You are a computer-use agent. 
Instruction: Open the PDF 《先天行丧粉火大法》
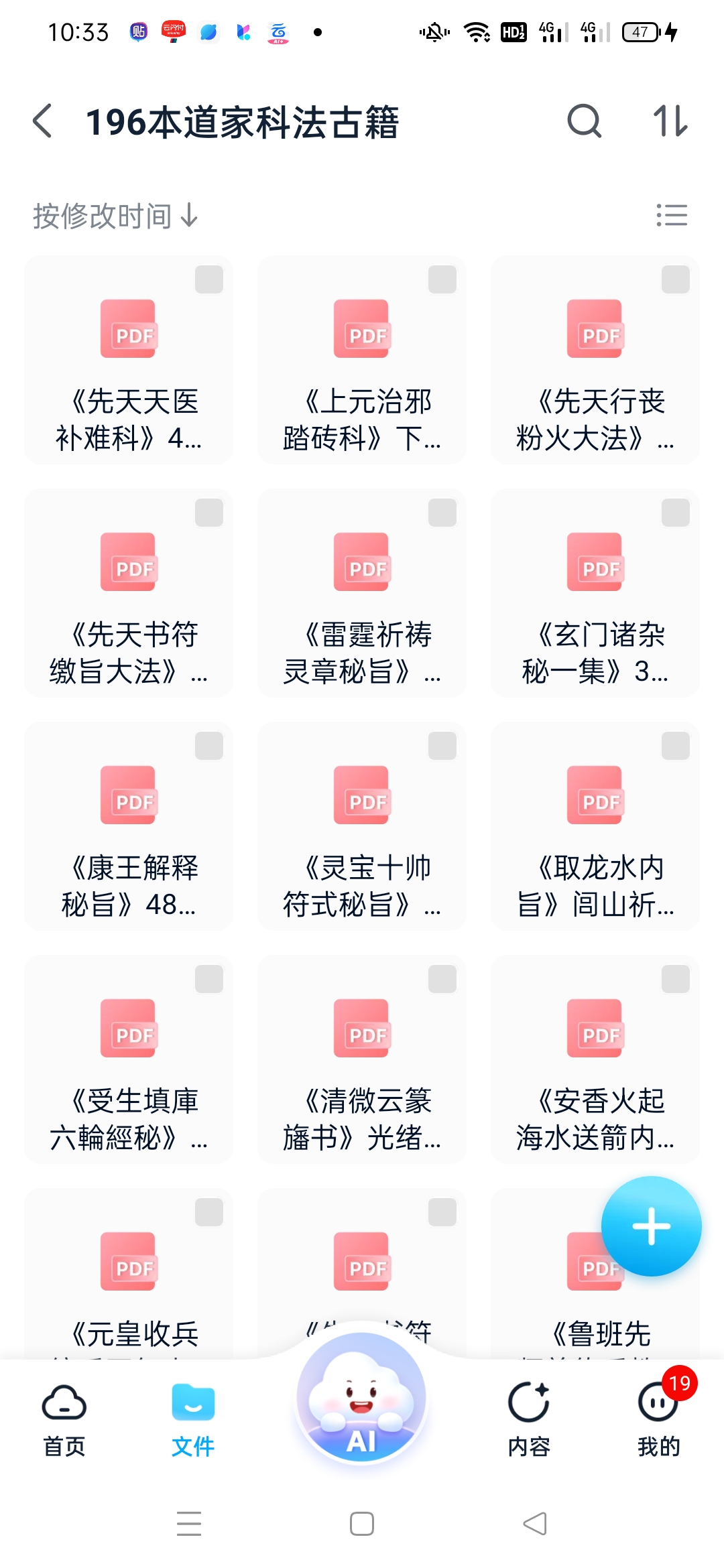[x=595, y=360]
